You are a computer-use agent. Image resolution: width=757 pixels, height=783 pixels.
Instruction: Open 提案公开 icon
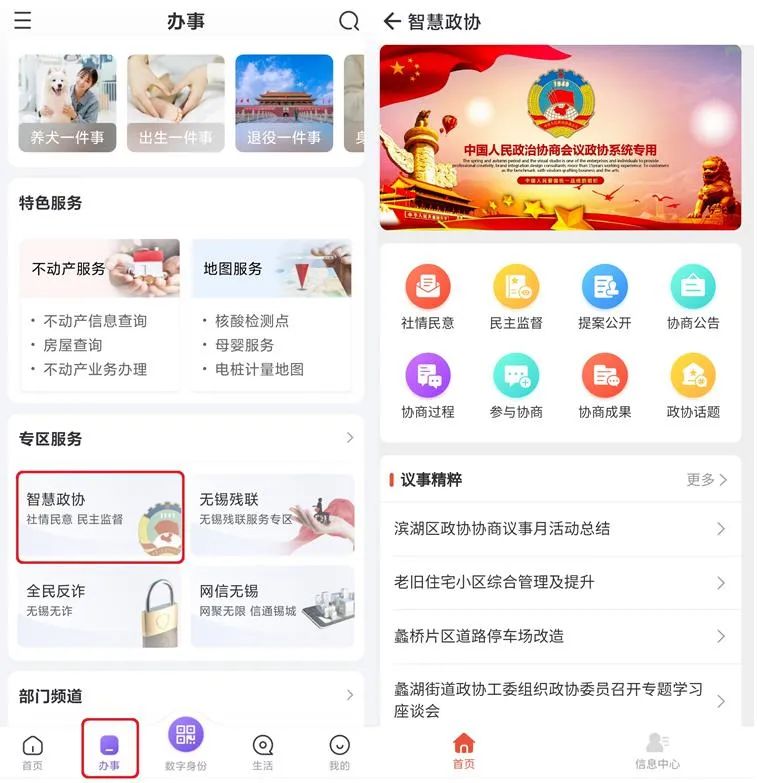[604, 297]
